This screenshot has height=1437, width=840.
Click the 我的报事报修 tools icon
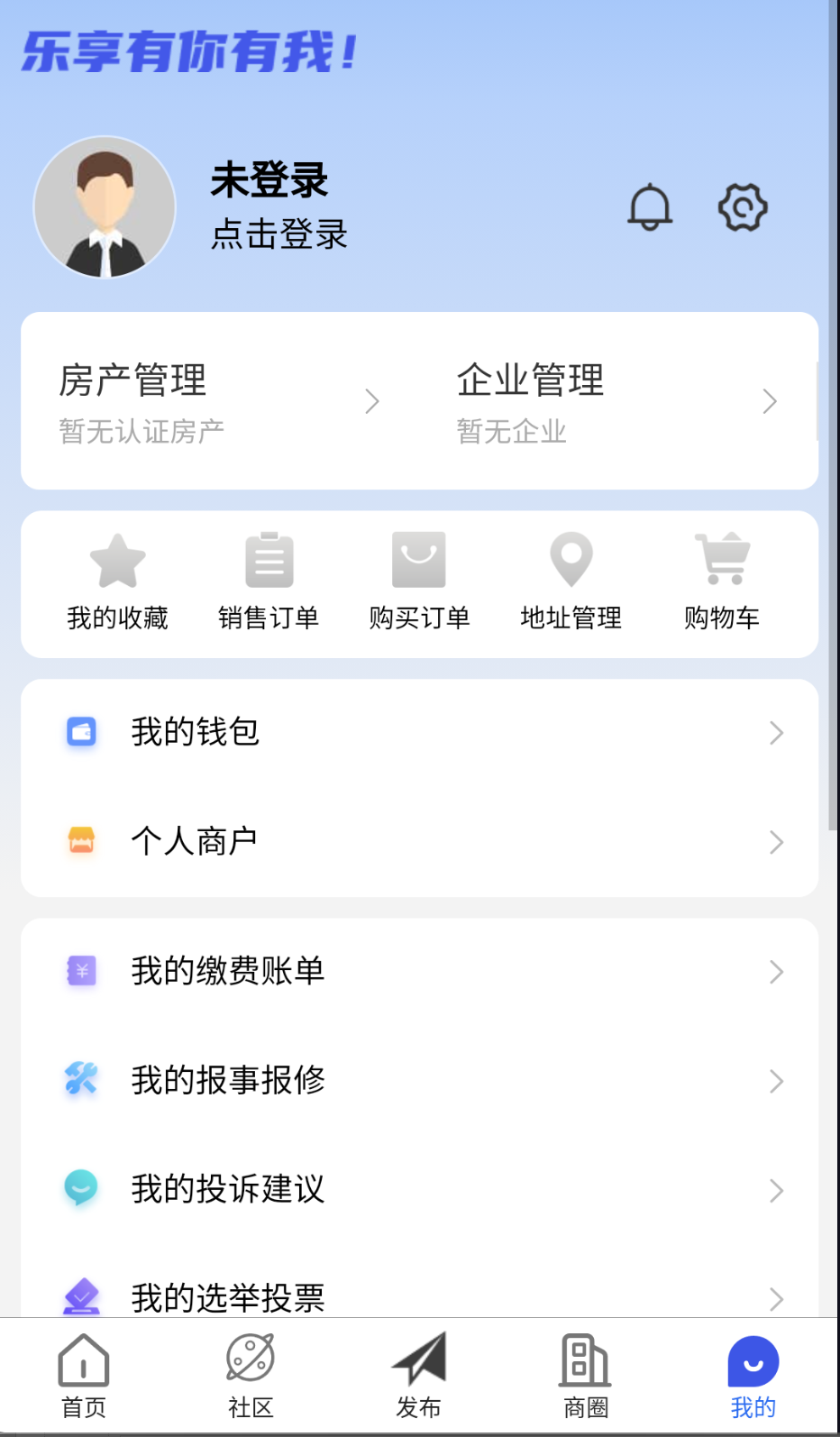coord(80,1080)
